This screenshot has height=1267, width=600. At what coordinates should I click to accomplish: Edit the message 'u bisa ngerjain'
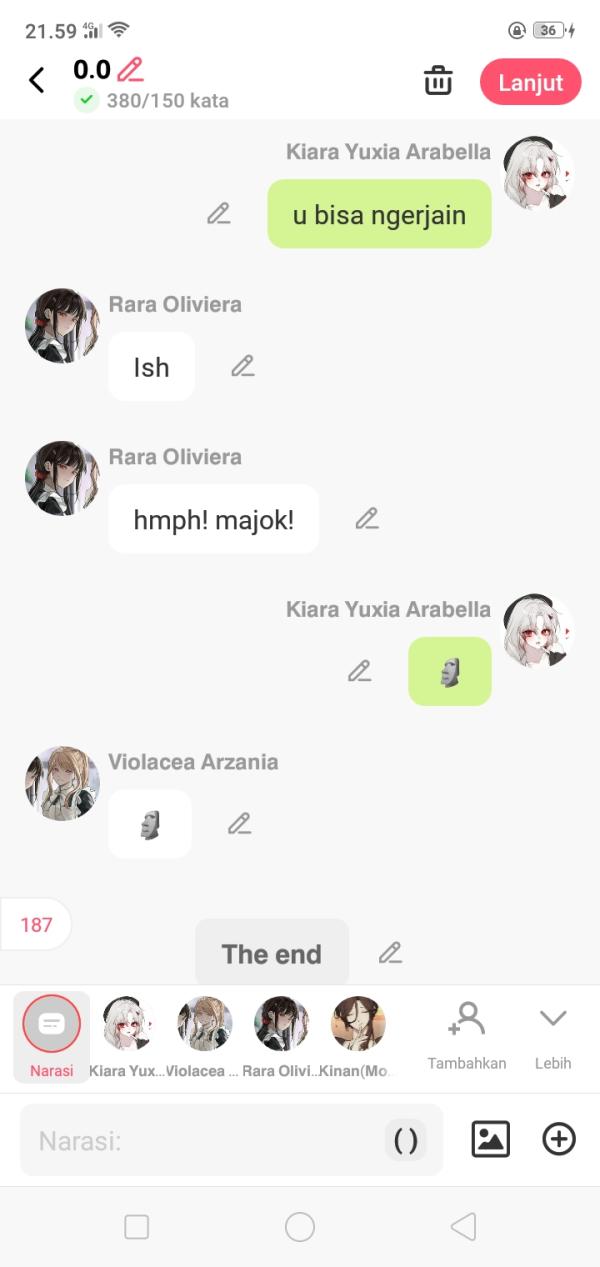[x=219, y=213]
